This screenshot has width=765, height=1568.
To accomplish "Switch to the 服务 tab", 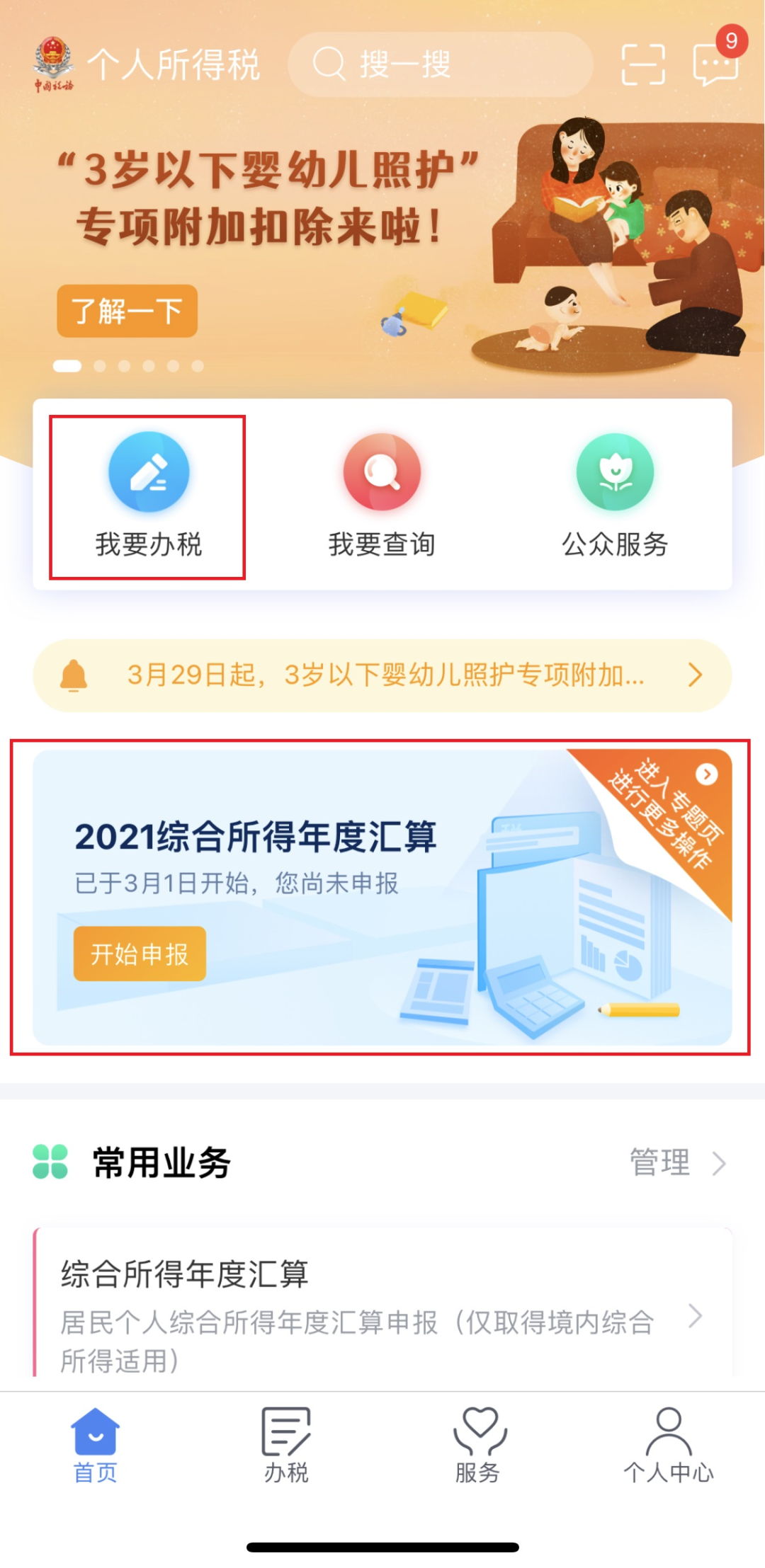I will (478, 1446).
